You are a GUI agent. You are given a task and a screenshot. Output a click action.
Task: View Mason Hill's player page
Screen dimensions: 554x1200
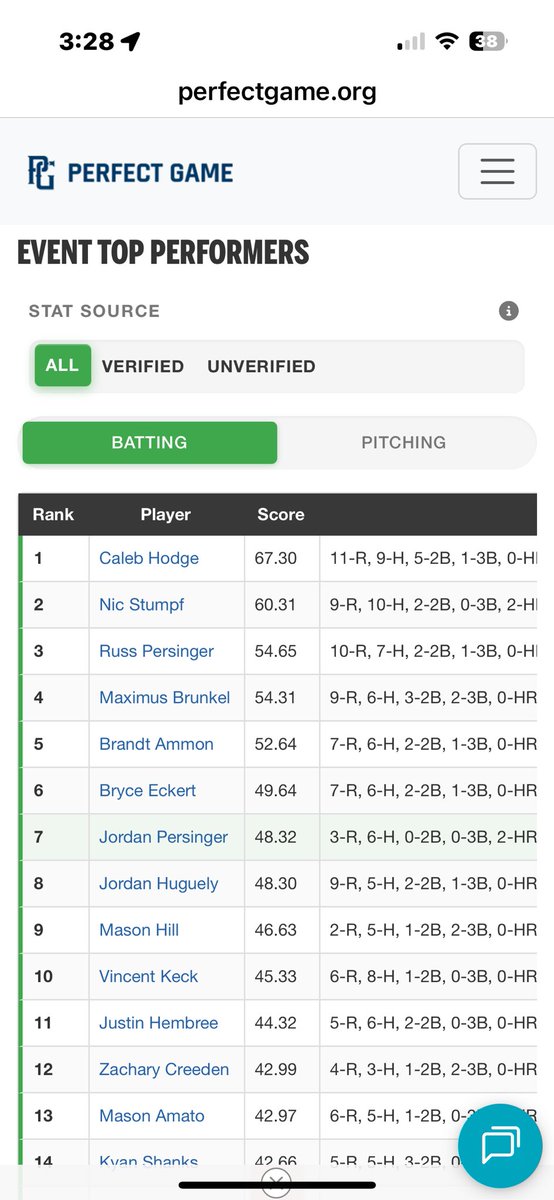(x=139, y=930)
